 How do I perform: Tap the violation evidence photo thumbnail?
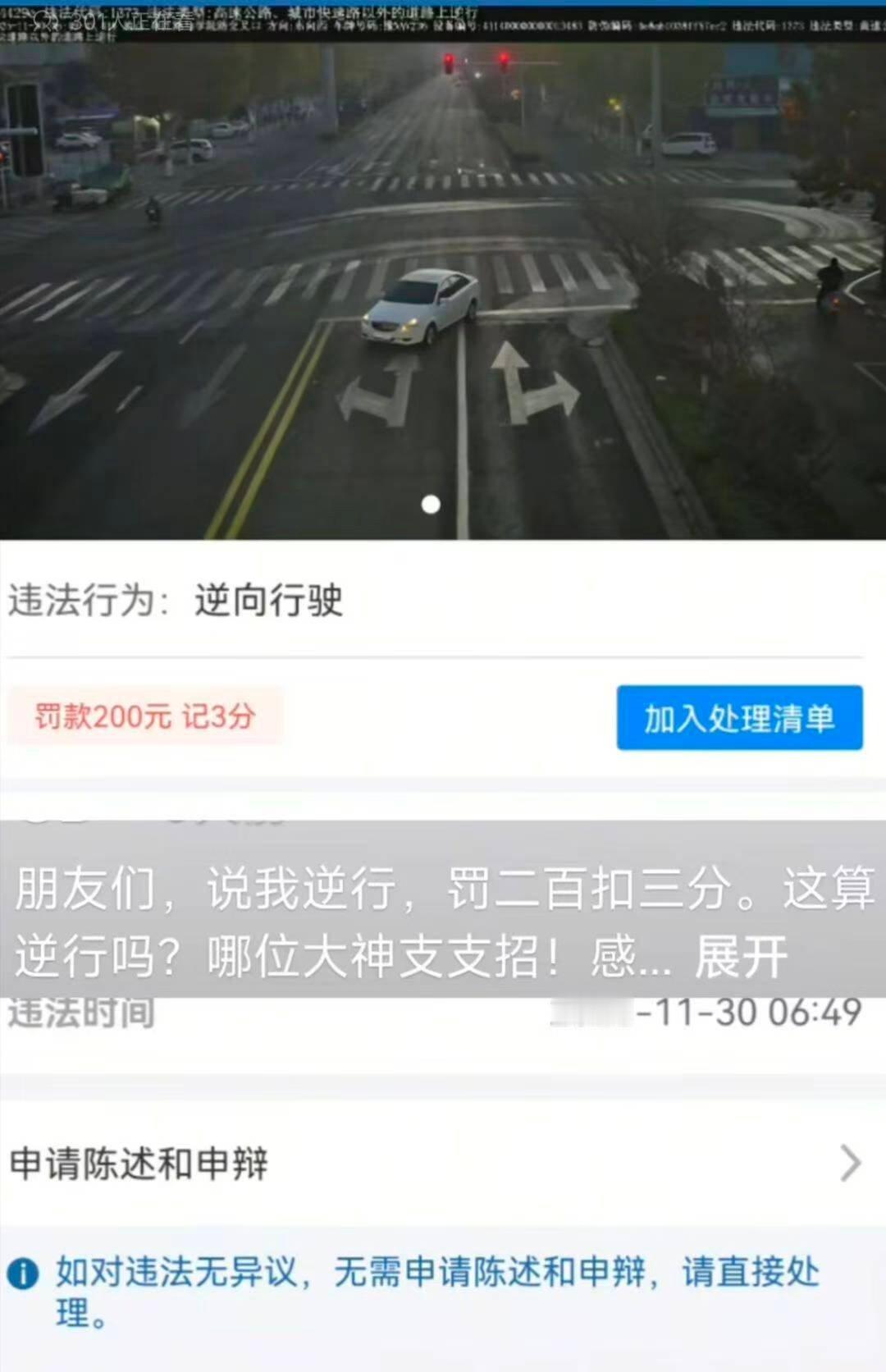[x=443, y=271]
